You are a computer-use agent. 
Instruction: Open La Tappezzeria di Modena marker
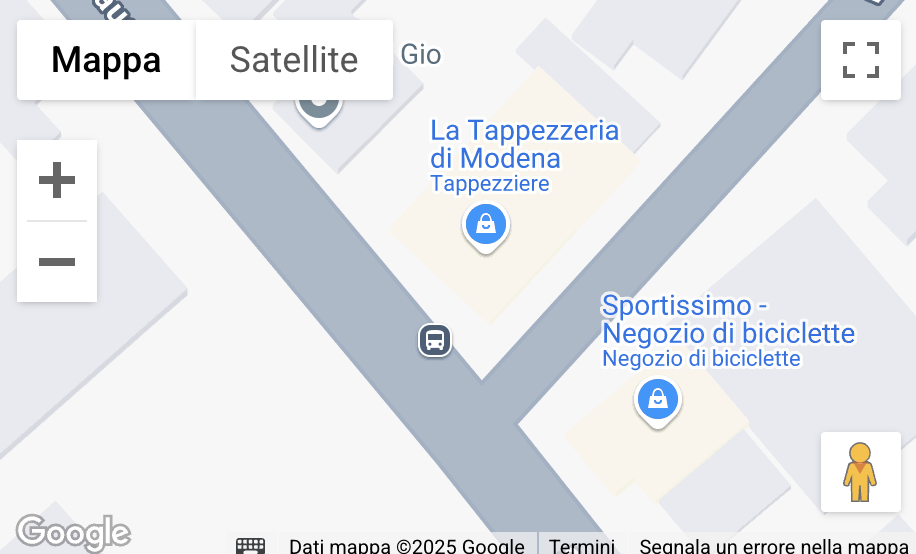(x=486, y=225)
